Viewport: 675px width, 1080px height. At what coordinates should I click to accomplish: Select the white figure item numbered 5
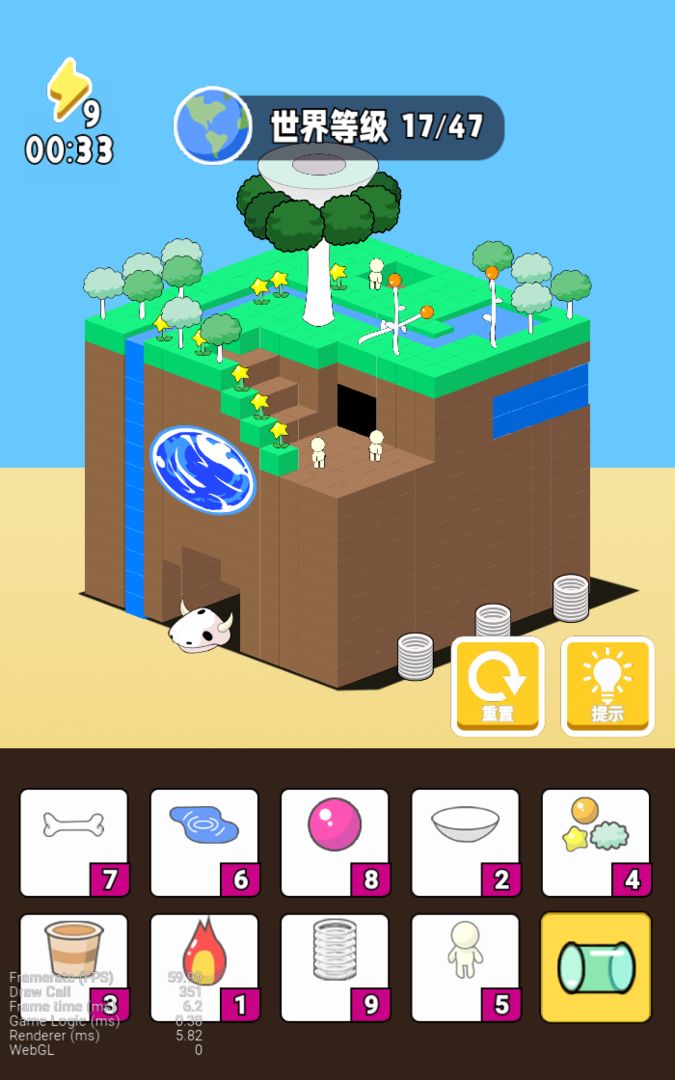point(465,966)
